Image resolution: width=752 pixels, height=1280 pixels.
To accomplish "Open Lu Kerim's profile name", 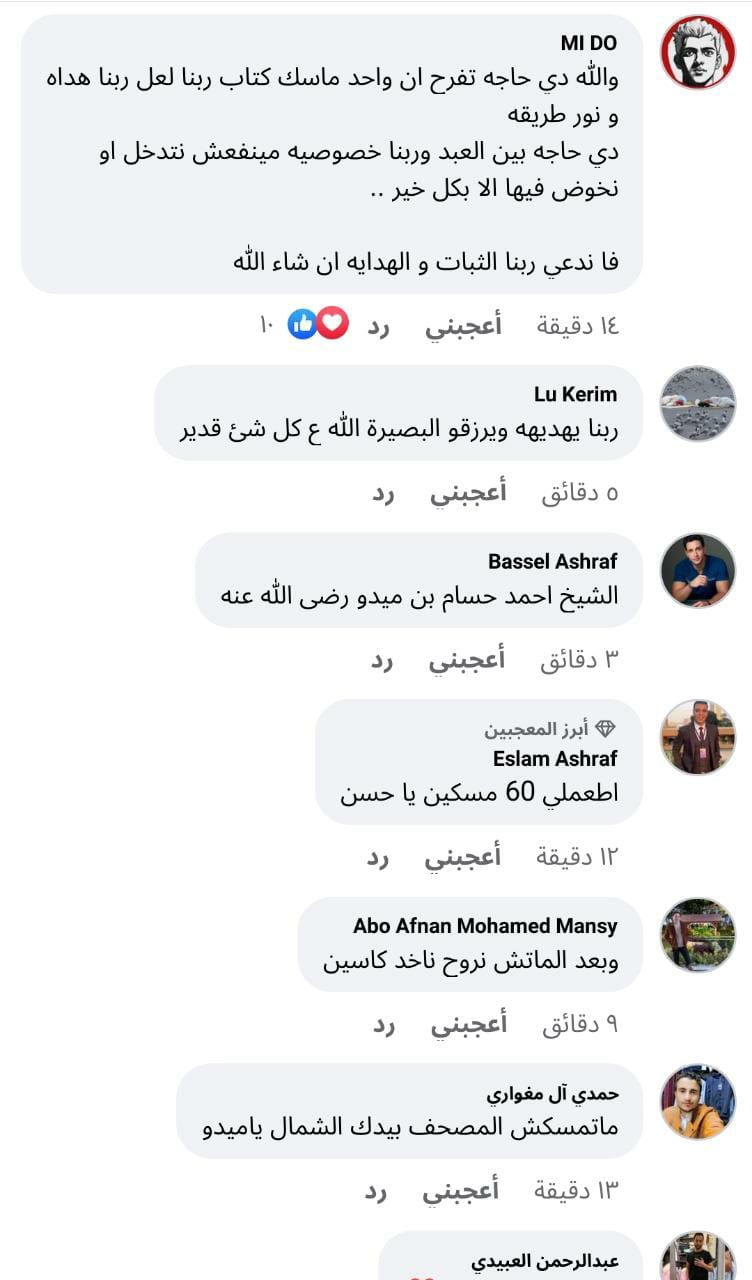I will pyautogui.click(x=575, y=394).
